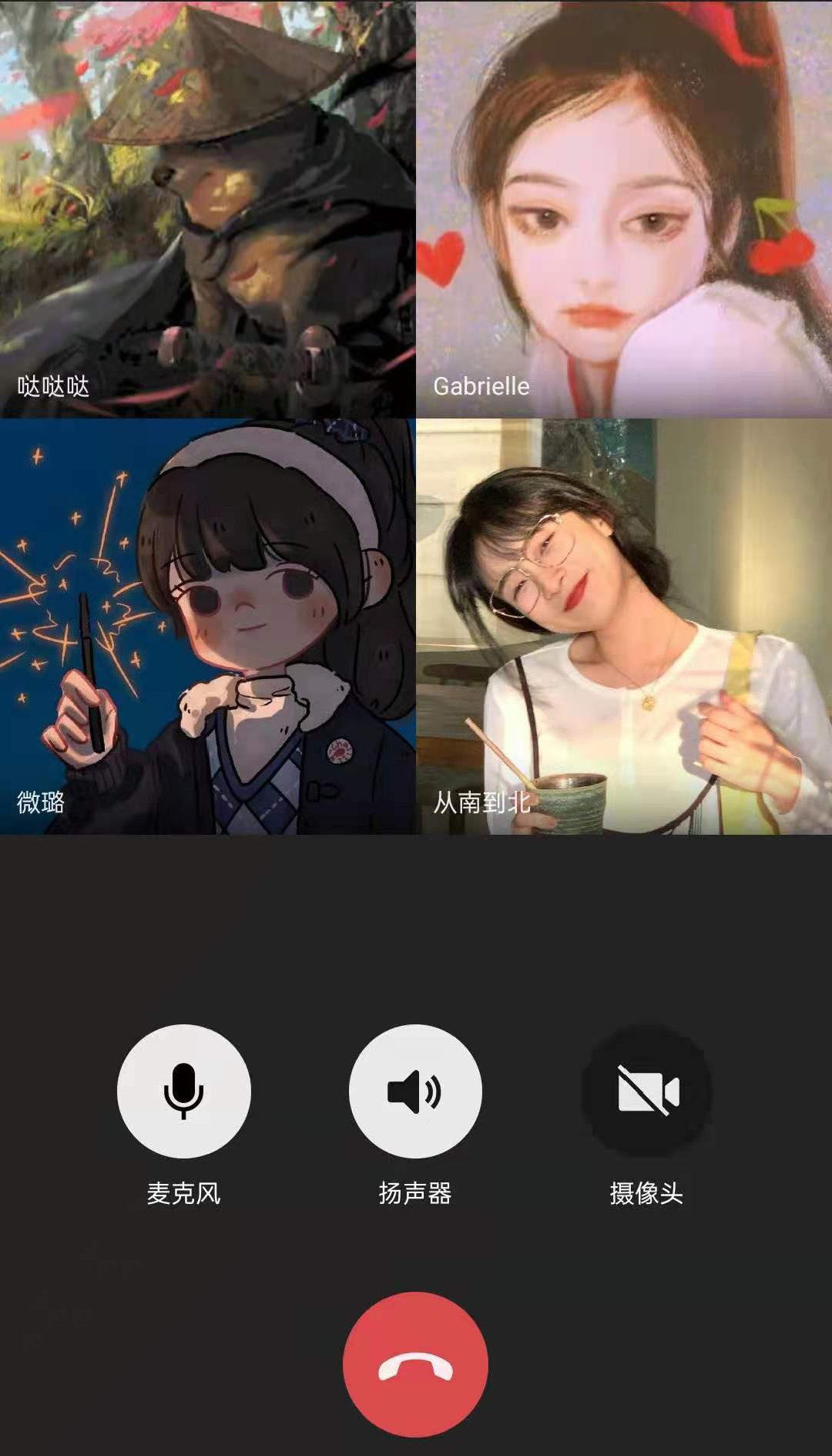Screen dimensions: 832x1456
Task: Mute the microphone (麦克风)
Action: coord(183,1091)
